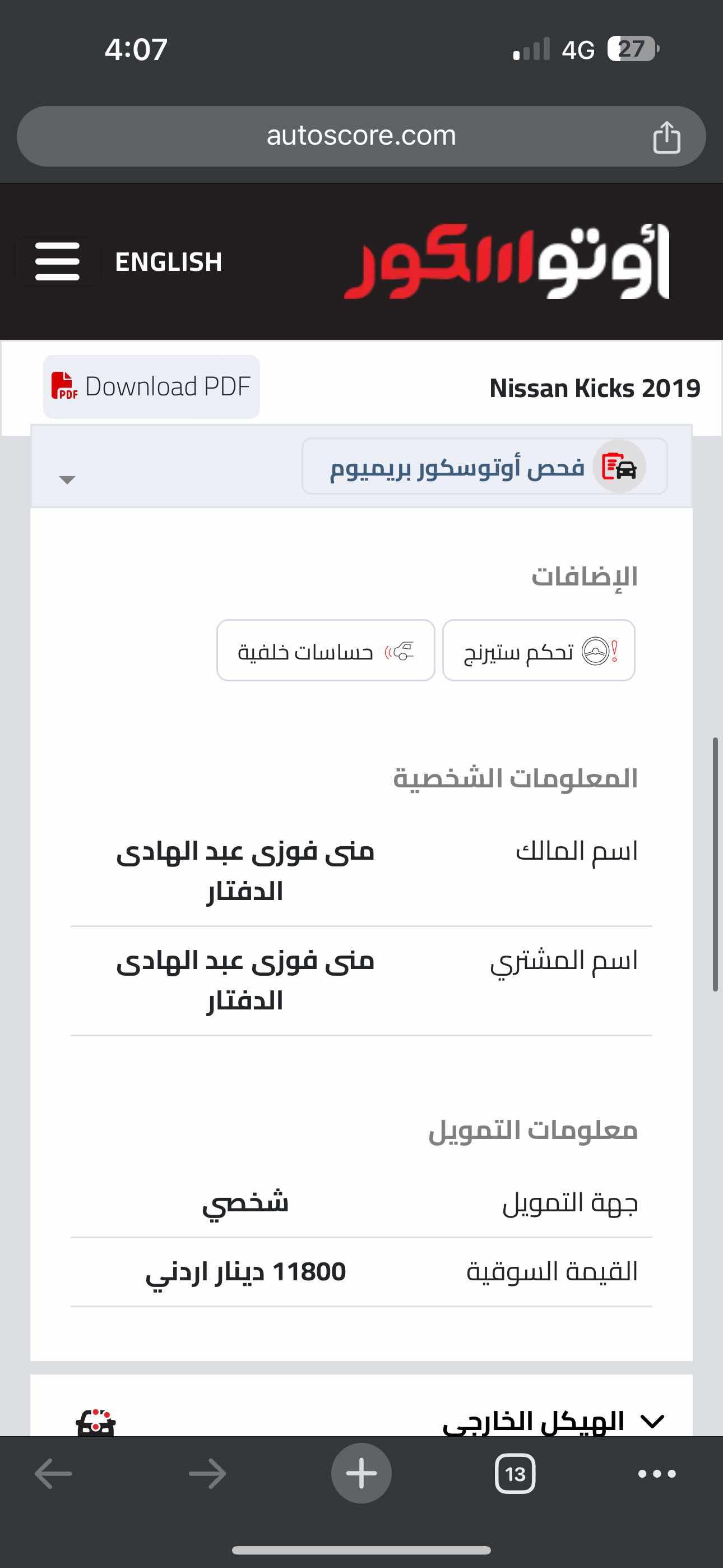The width and height of the screenshot is (723, 1568).
Task: Open the browser's three-dot menu
Action: (x=657, y=1474)
